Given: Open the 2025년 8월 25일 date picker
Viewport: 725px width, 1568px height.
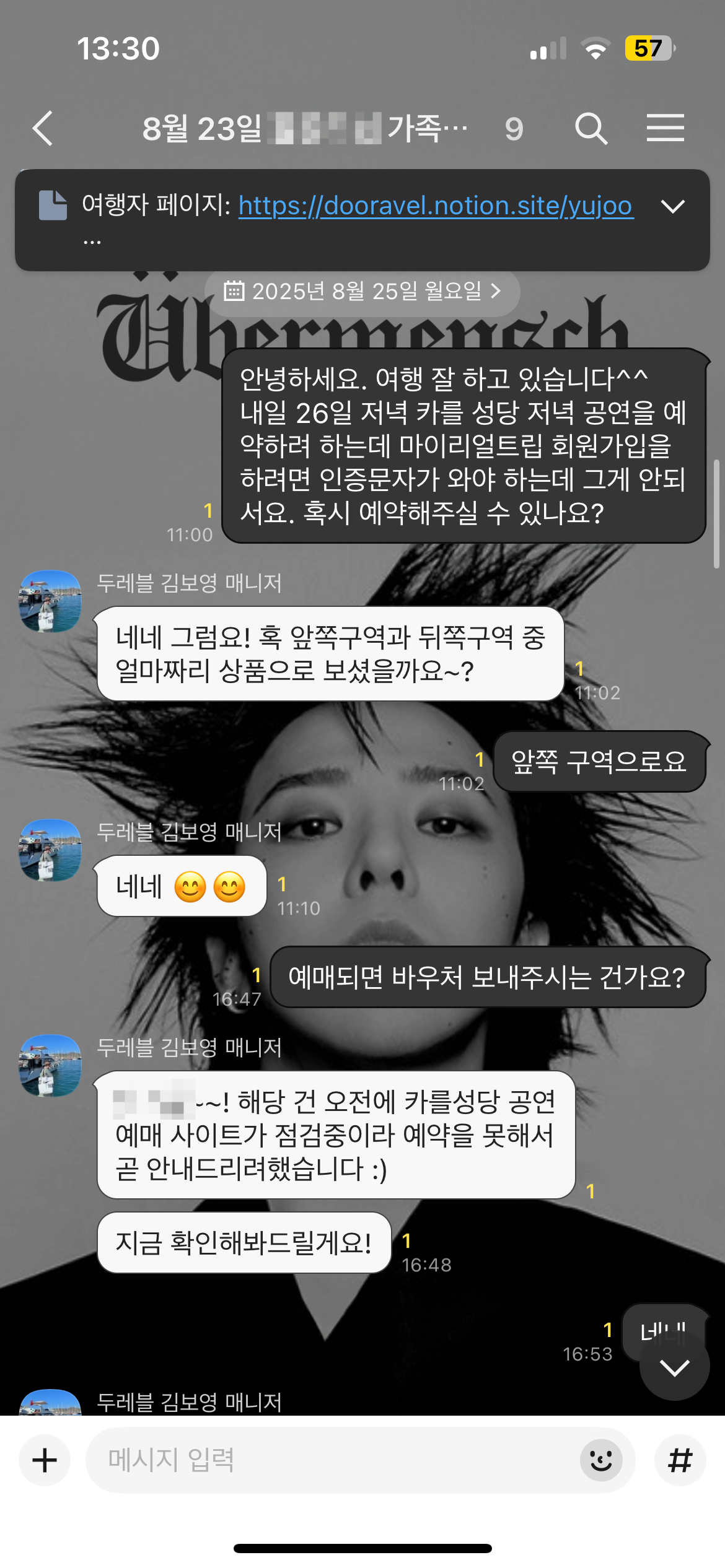Looking at the screenshot, I should point(362,291).
